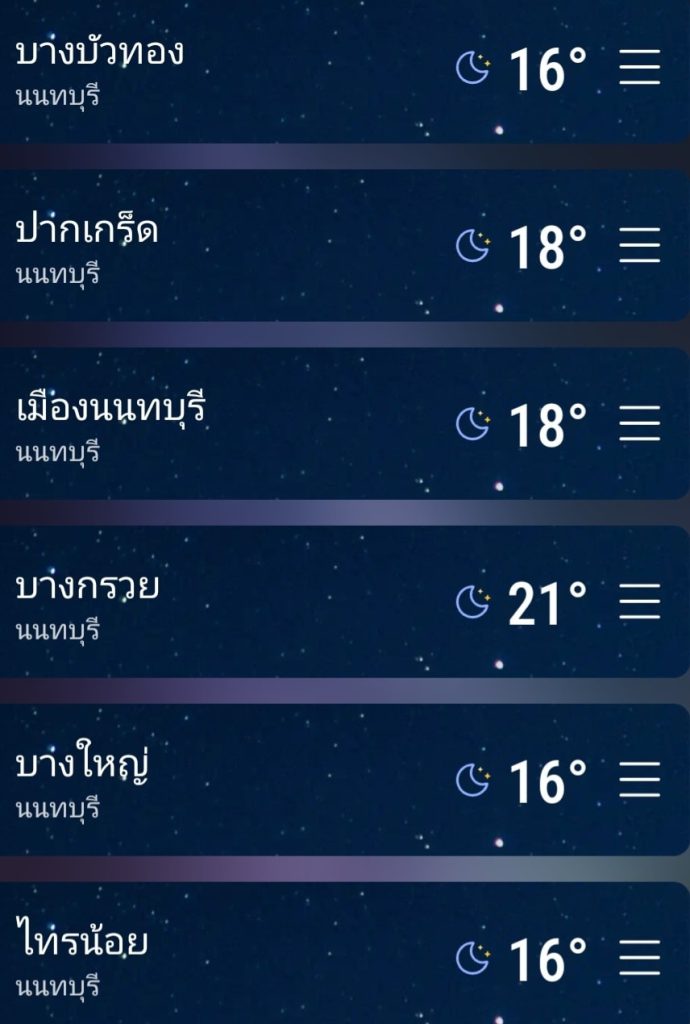Tap the reorder handle on บางบัวทอง row
Image resolution: width=690 pixels, height=1024 pixels.
640,68
